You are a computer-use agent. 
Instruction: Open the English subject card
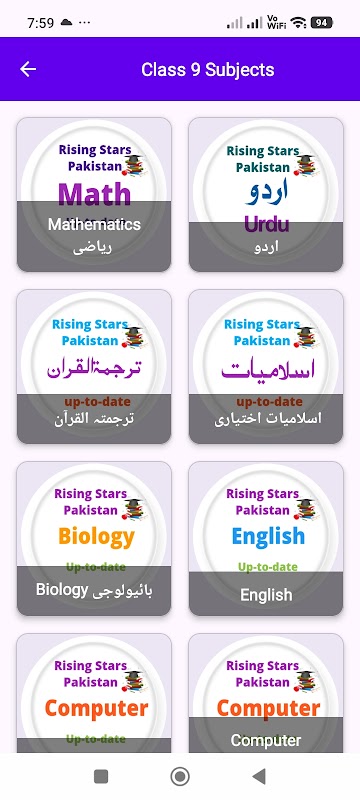click(266, 538)
